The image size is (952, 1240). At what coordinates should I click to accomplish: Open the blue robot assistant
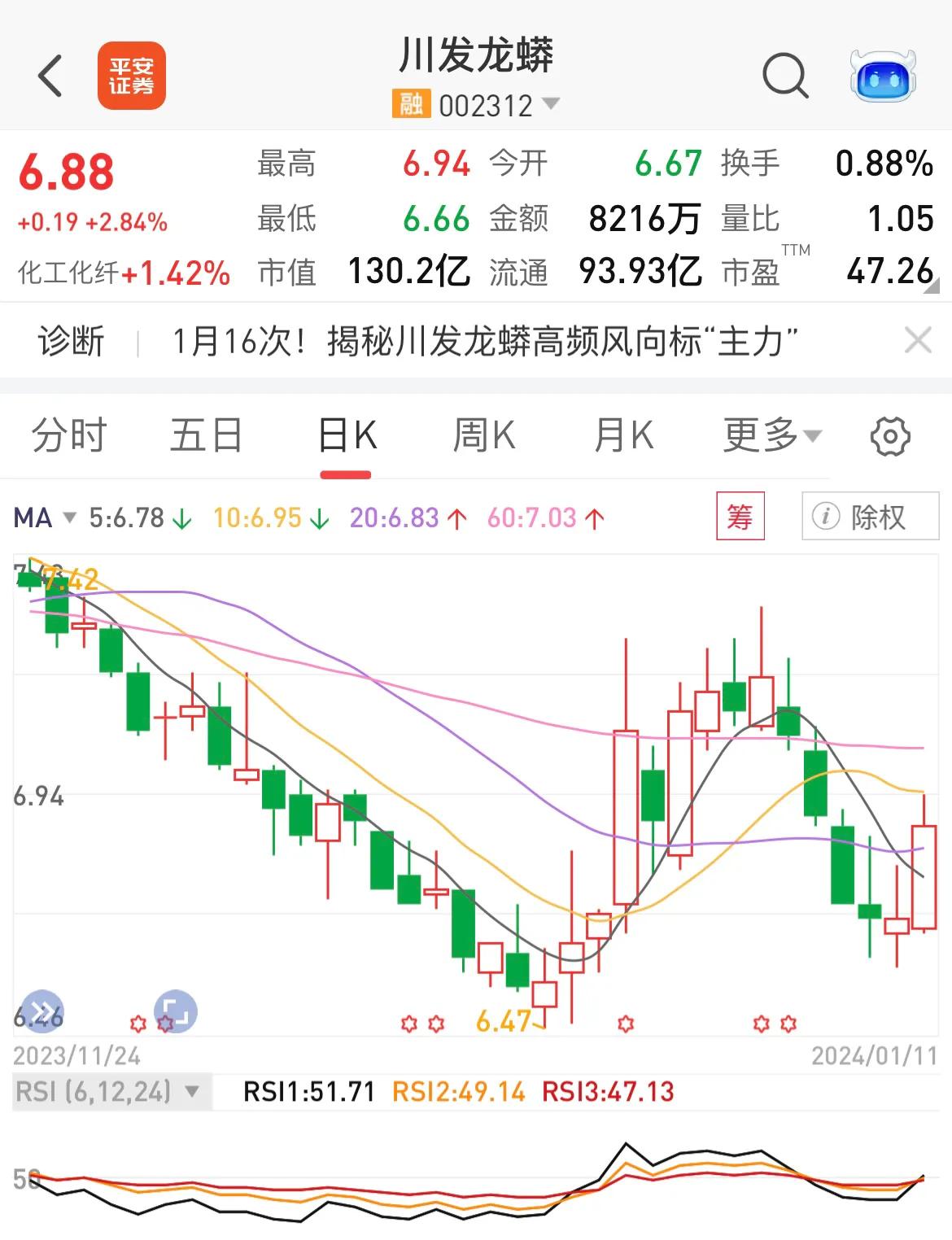point(883,76)
